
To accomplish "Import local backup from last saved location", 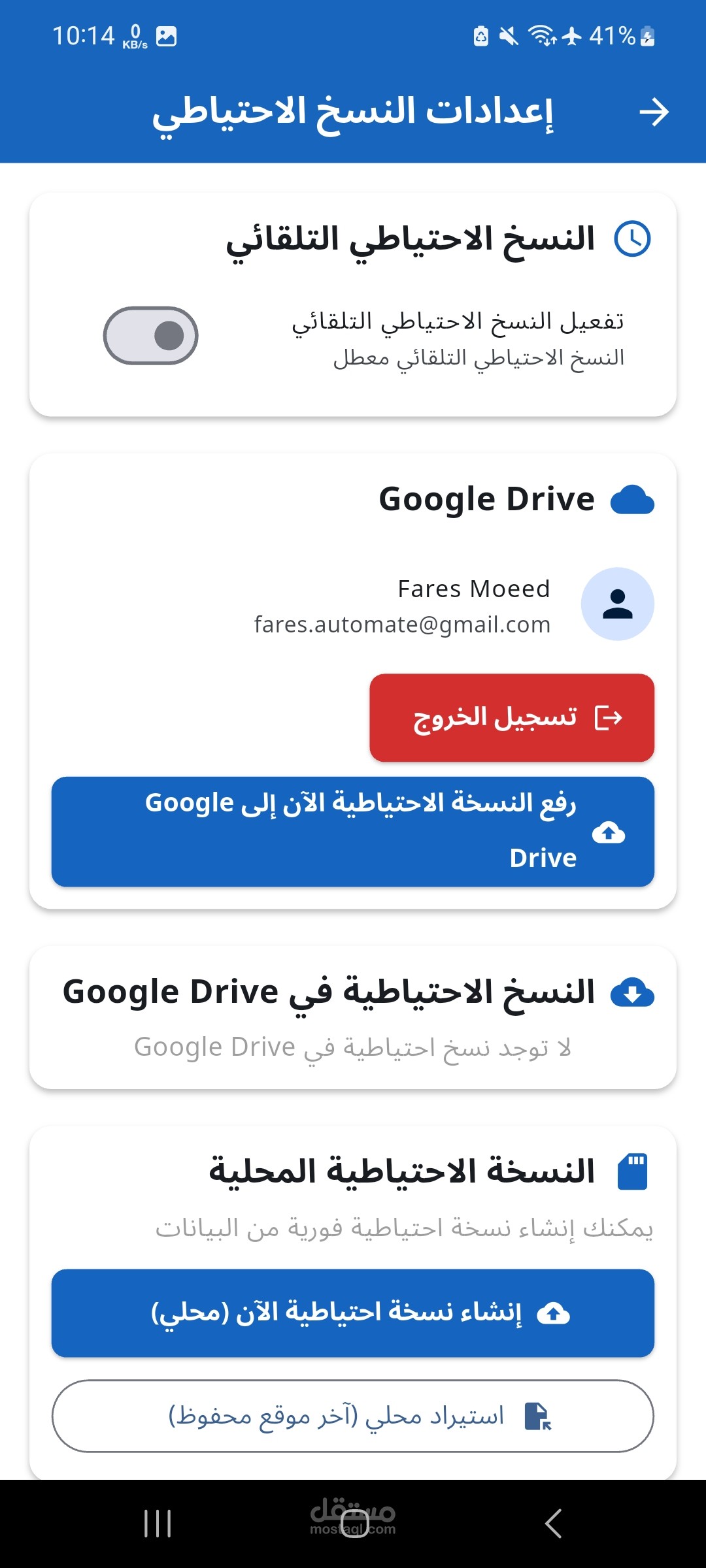I will tap(353, 1416).
